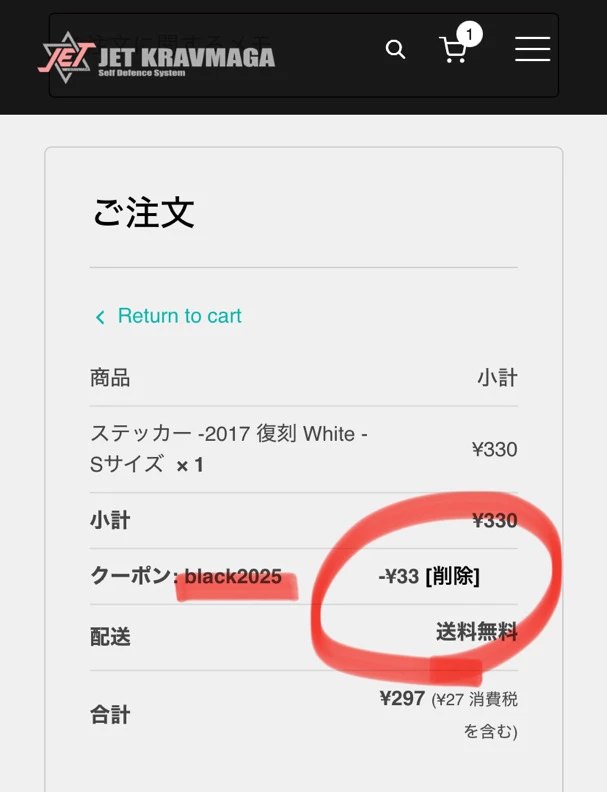Open the hamburger menu
The image size is (607, 792).
coord(532,49)
